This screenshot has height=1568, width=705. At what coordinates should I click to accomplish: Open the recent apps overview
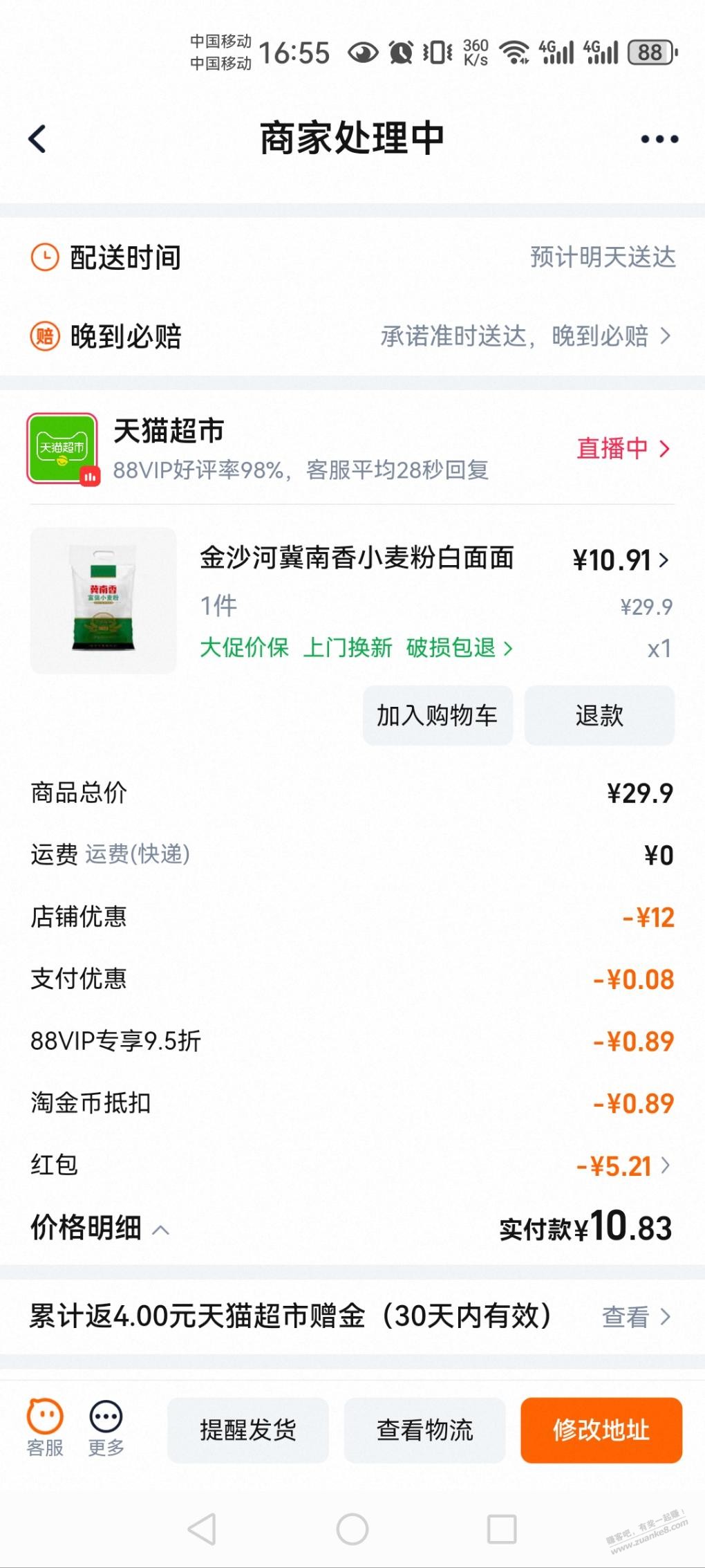point(502,1529)
